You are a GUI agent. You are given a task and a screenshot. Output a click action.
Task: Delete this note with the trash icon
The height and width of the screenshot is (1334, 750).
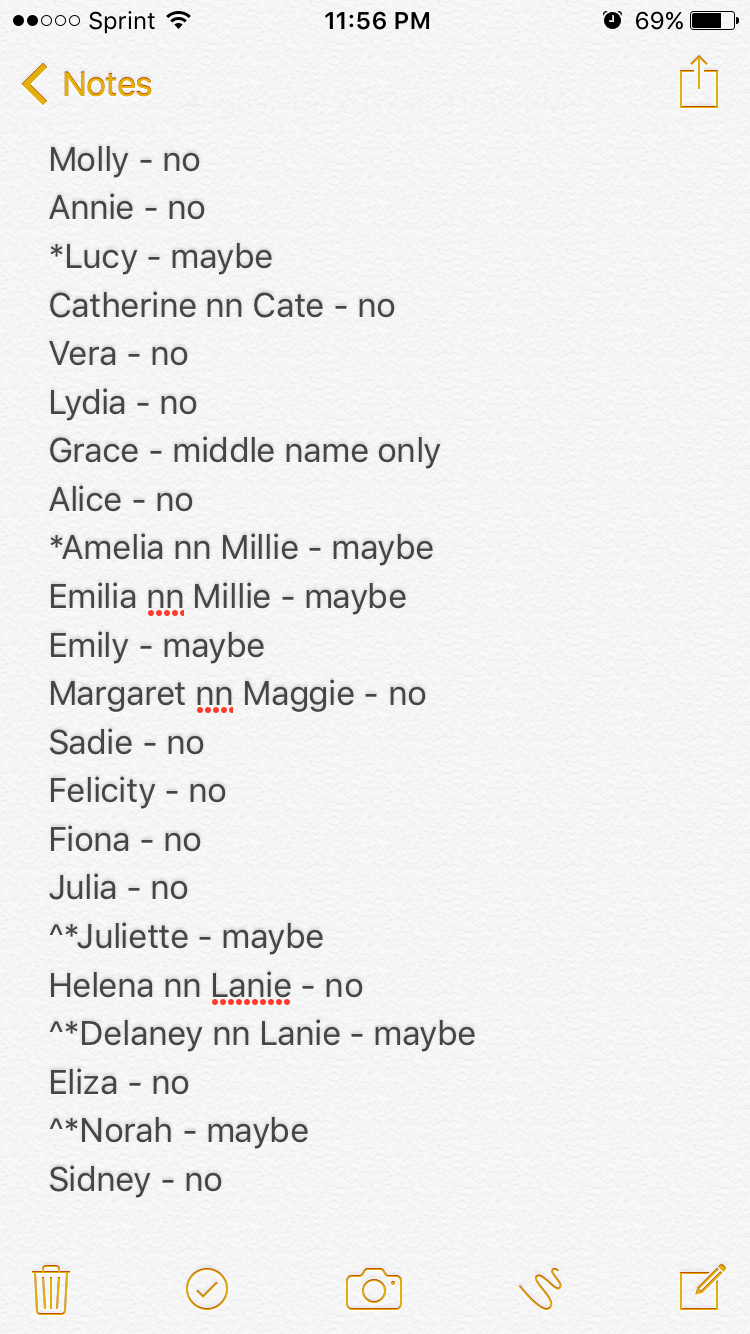point(50,1289)
